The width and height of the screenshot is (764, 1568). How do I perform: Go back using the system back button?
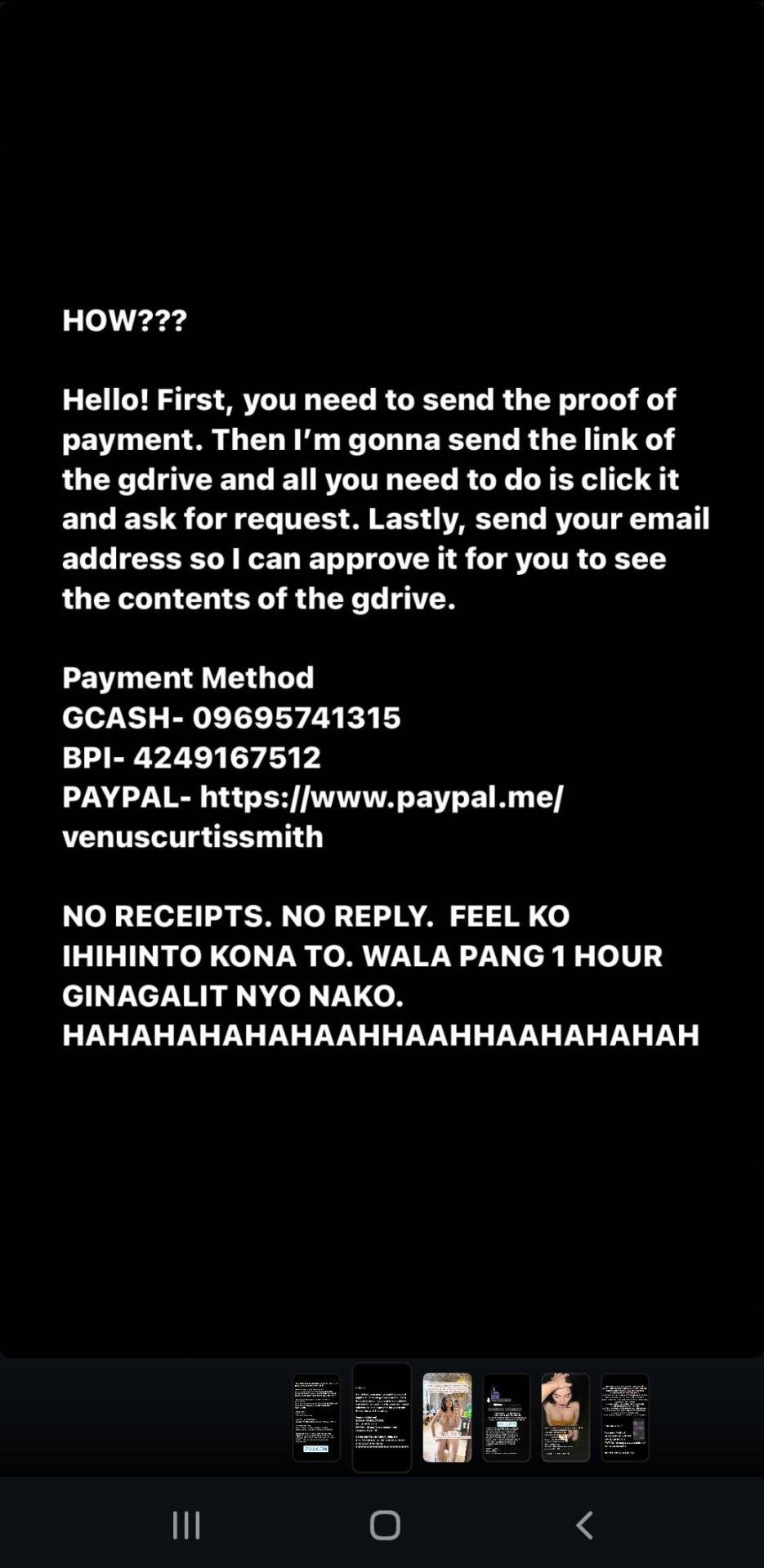pos(583,1525)
